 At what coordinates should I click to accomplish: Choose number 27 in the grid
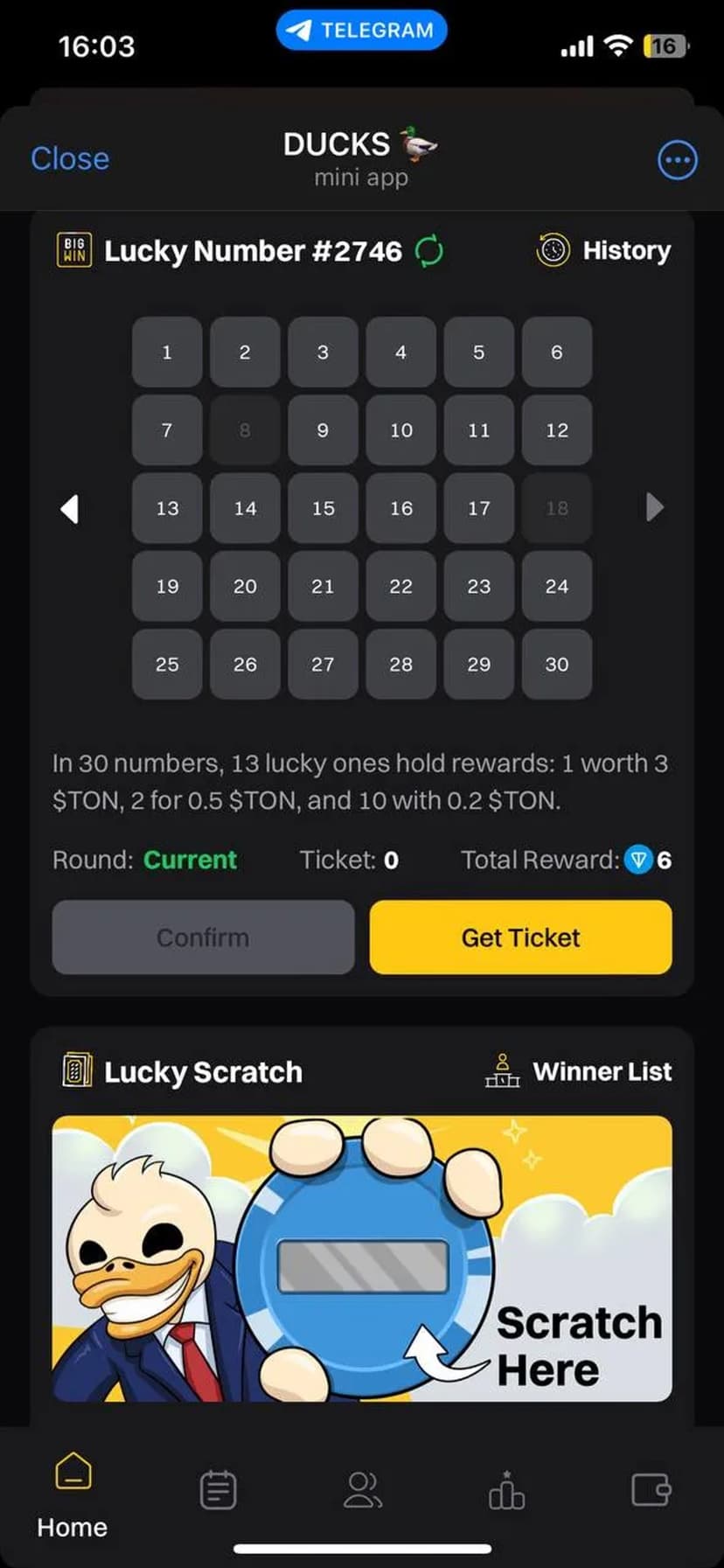point(323,664)
